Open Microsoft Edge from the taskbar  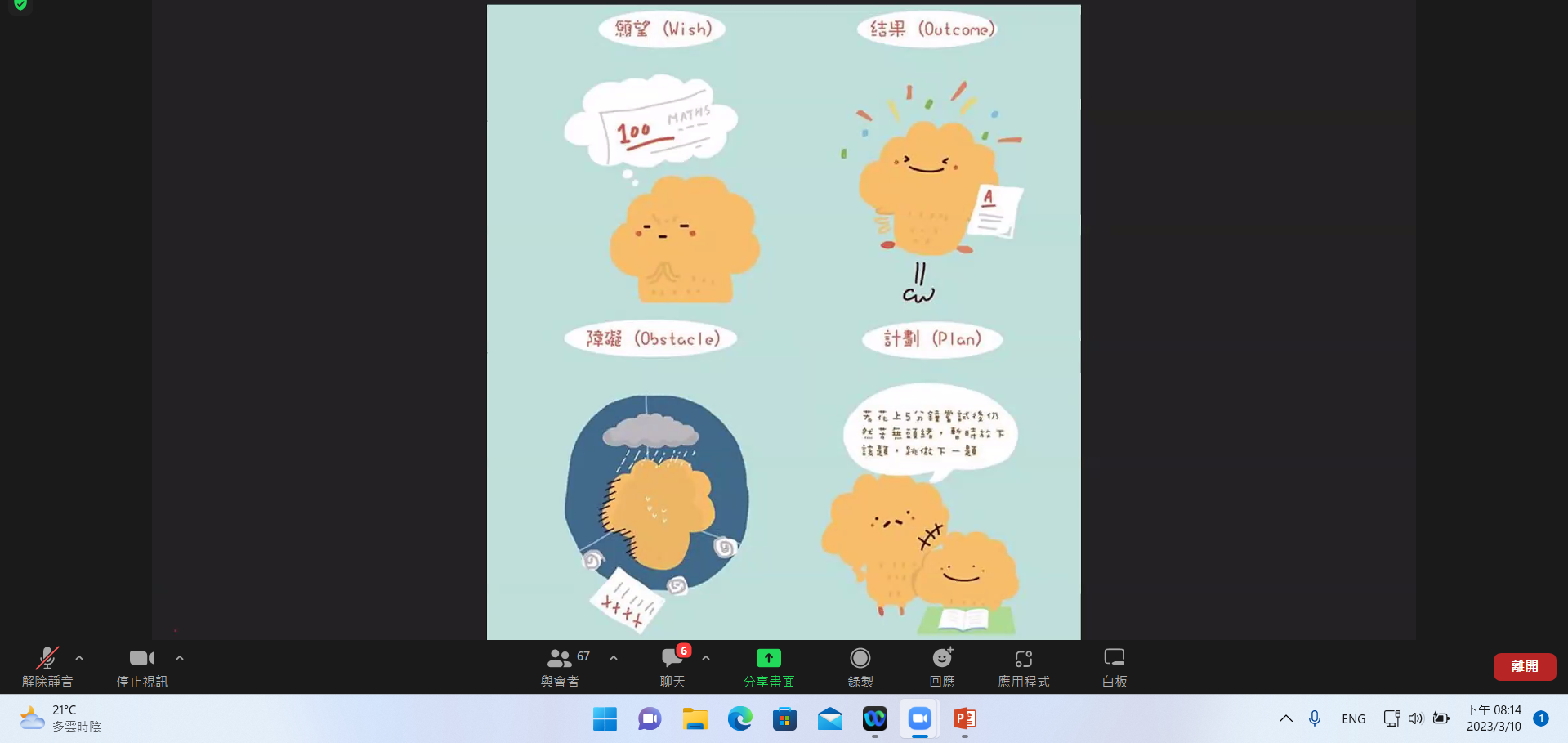point(739,719)
